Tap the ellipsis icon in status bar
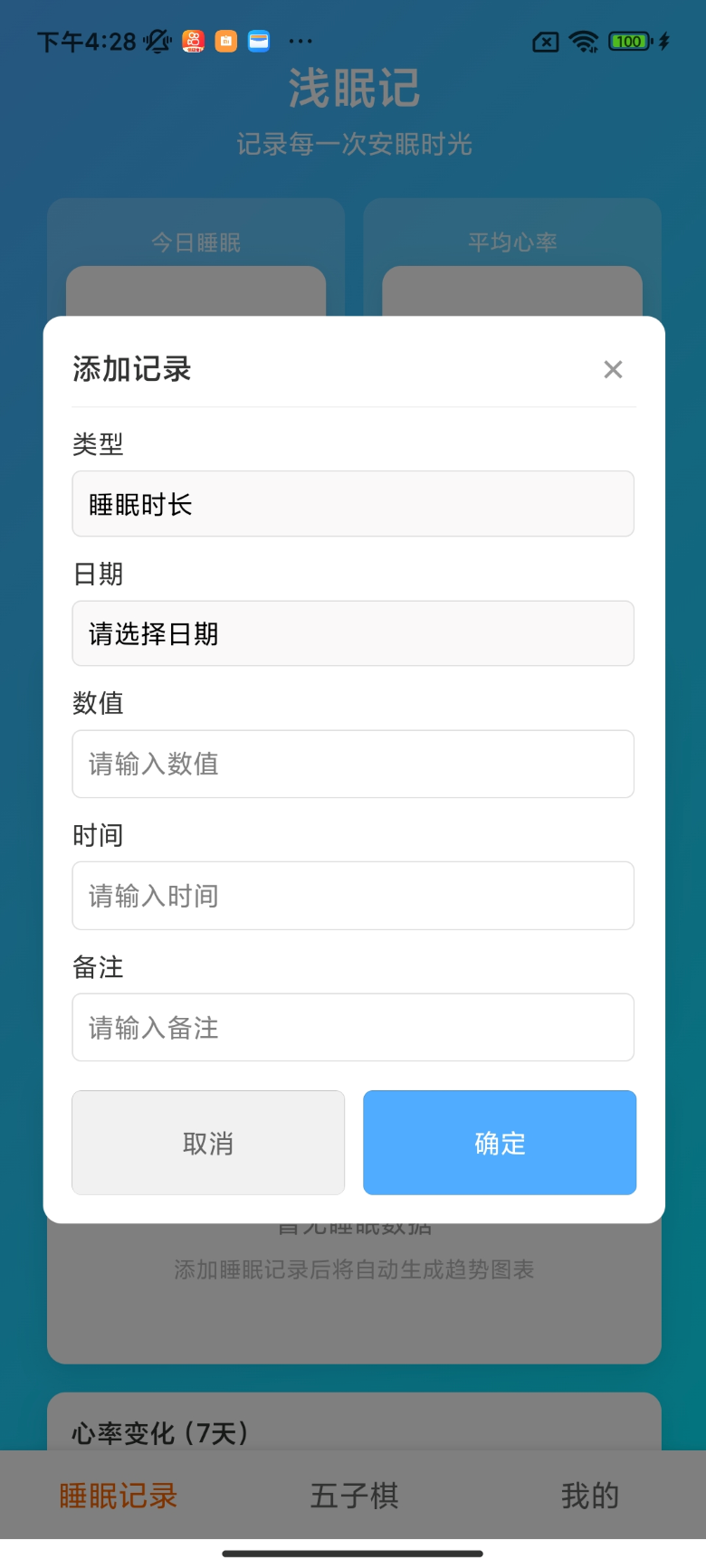Screen dimensions: 706x1568 pos(300,41)
